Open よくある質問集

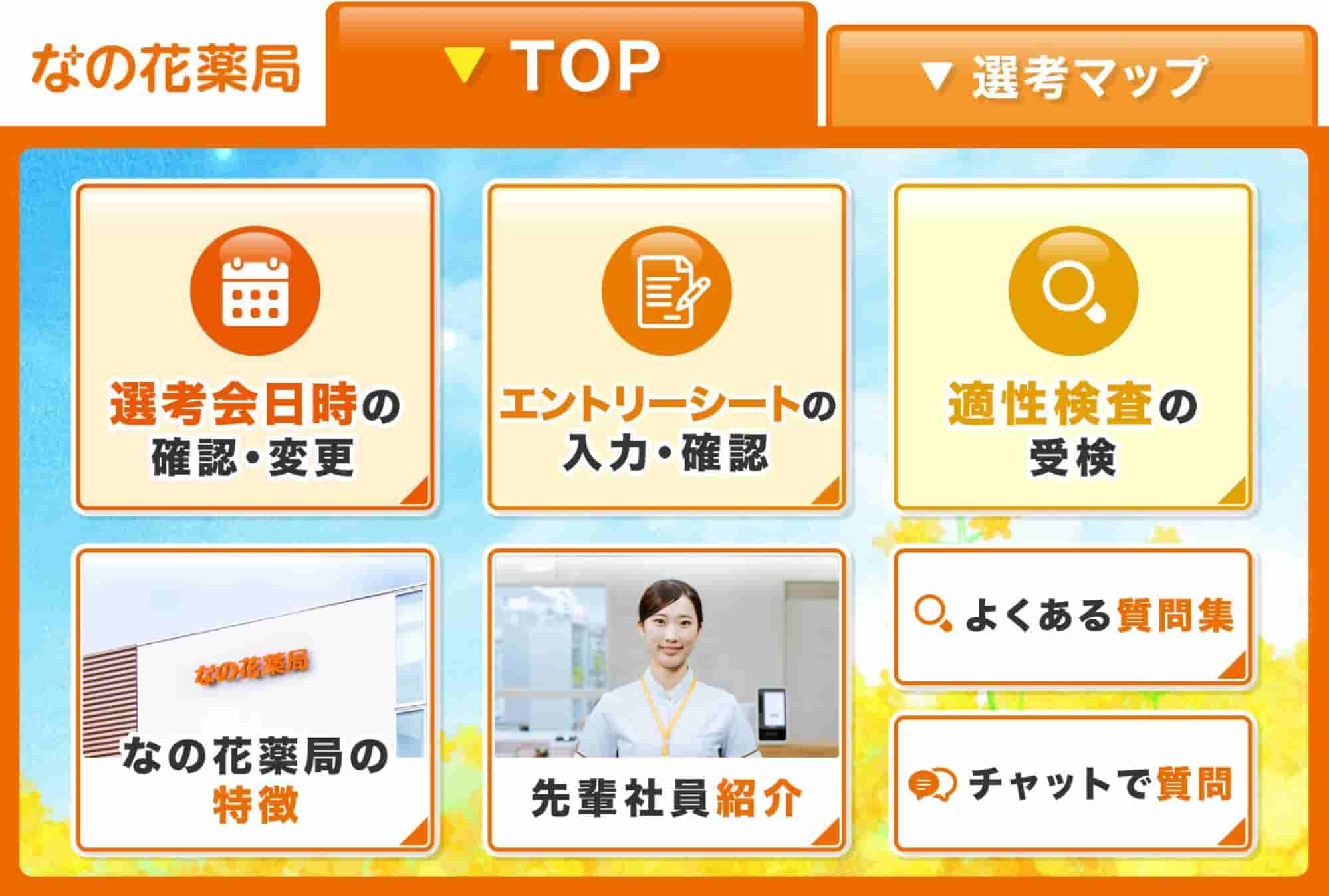click(x=1072, y=616)
